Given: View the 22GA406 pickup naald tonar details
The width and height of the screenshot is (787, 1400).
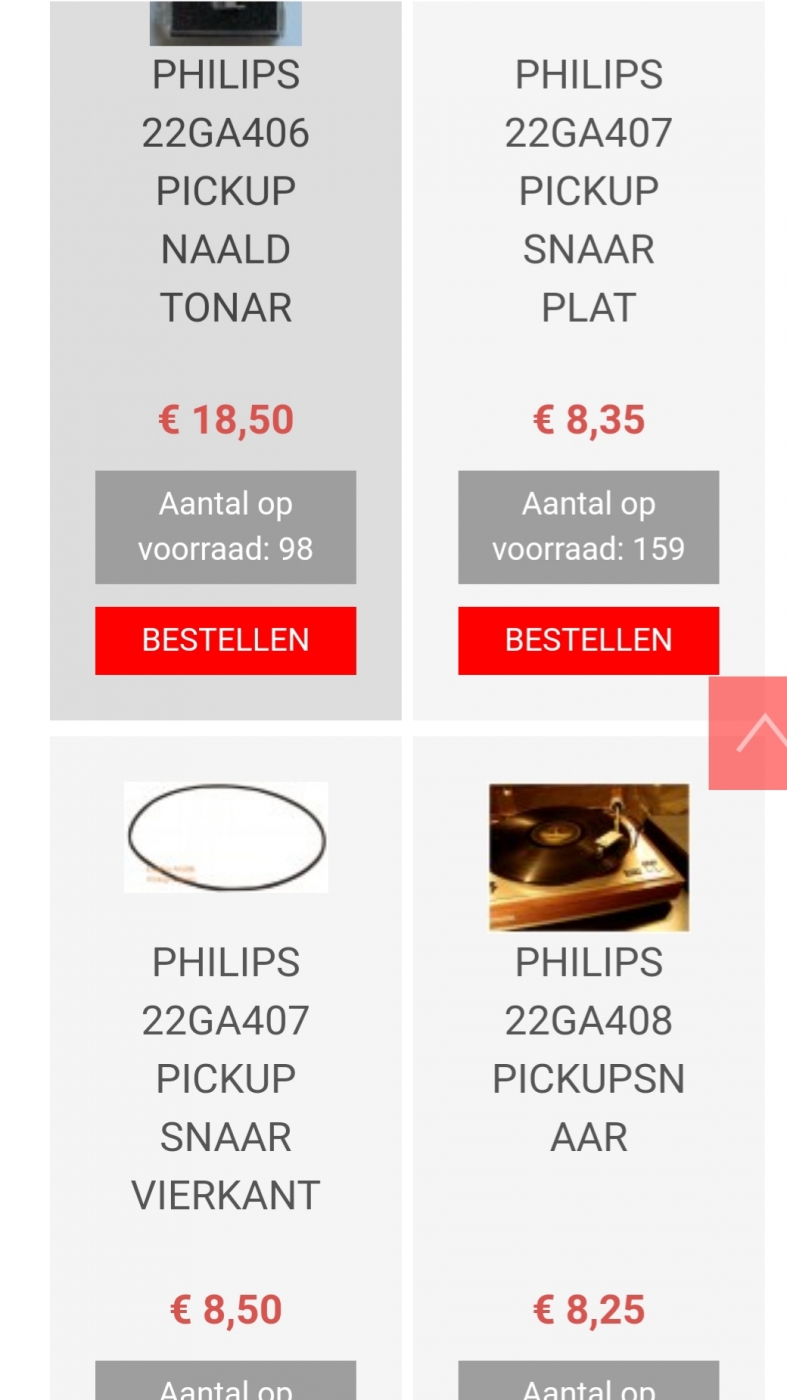Looking at the screenshot, I should (225, 190).
